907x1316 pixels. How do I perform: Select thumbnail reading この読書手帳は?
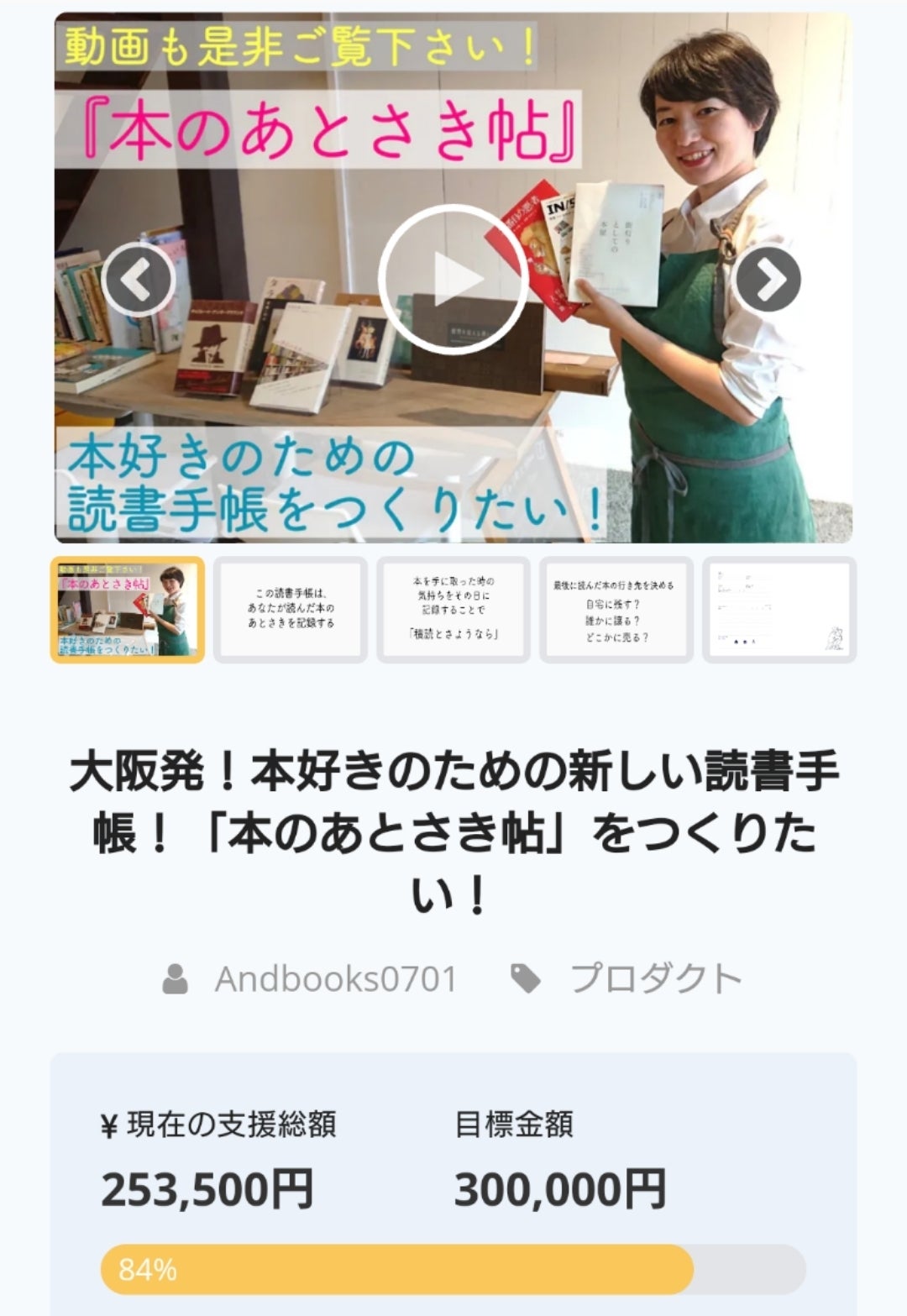[291, 610]
